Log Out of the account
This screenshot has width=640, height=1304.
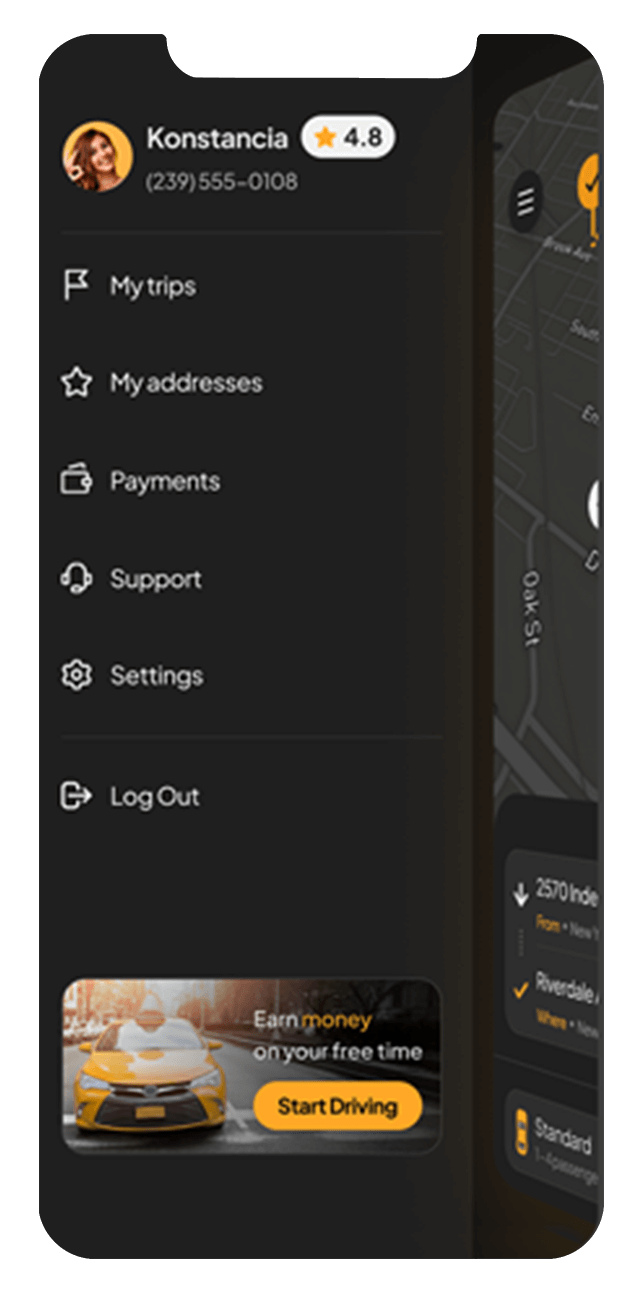pos(154,797)
